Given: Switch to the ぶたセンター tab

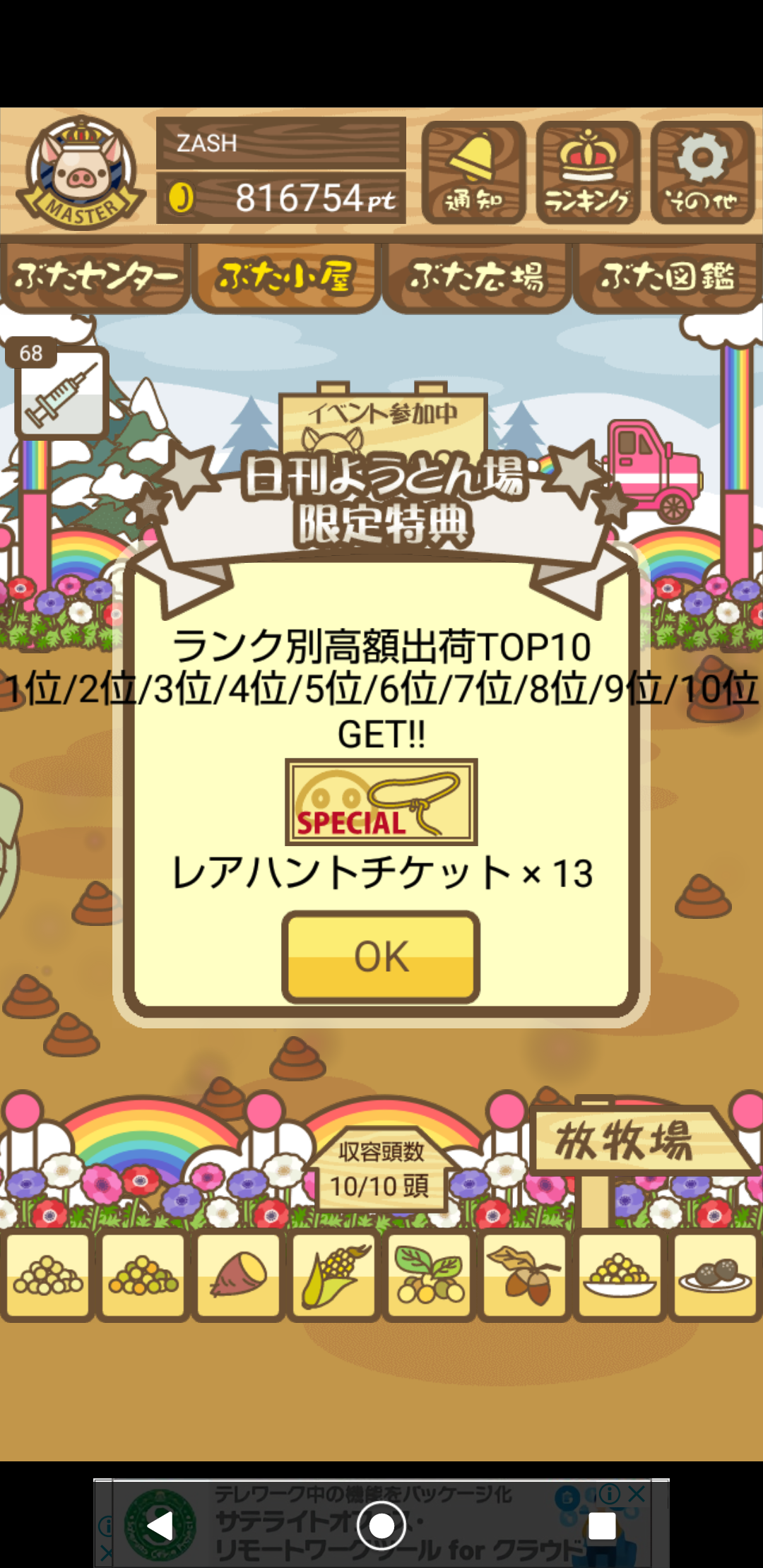Looking at the screenshot, I should pyautogui.click(x=95, y=277).
